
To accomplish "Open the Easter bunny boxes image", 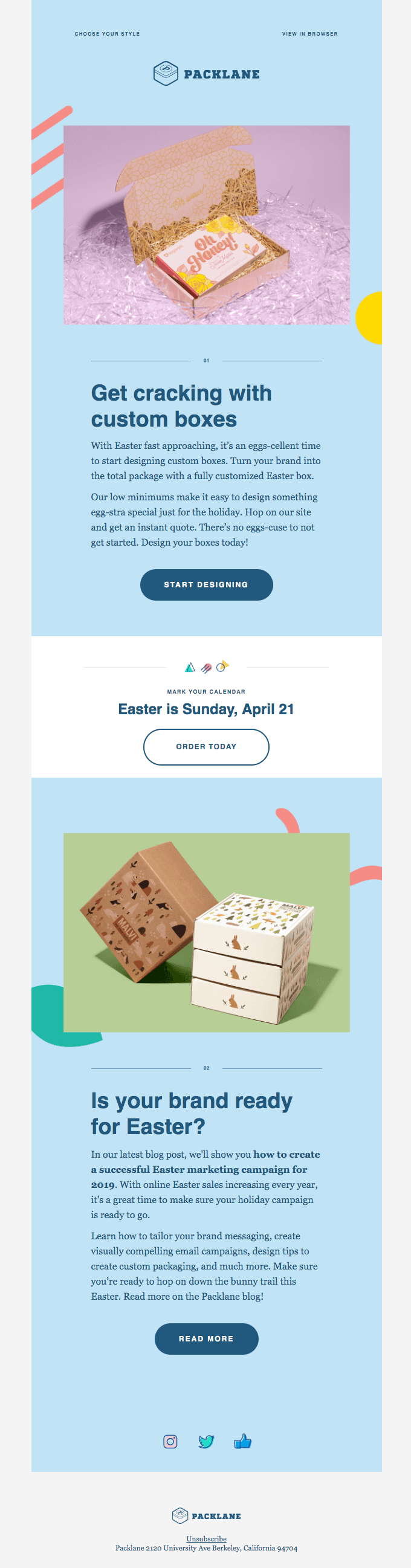I will coord(207,932).
